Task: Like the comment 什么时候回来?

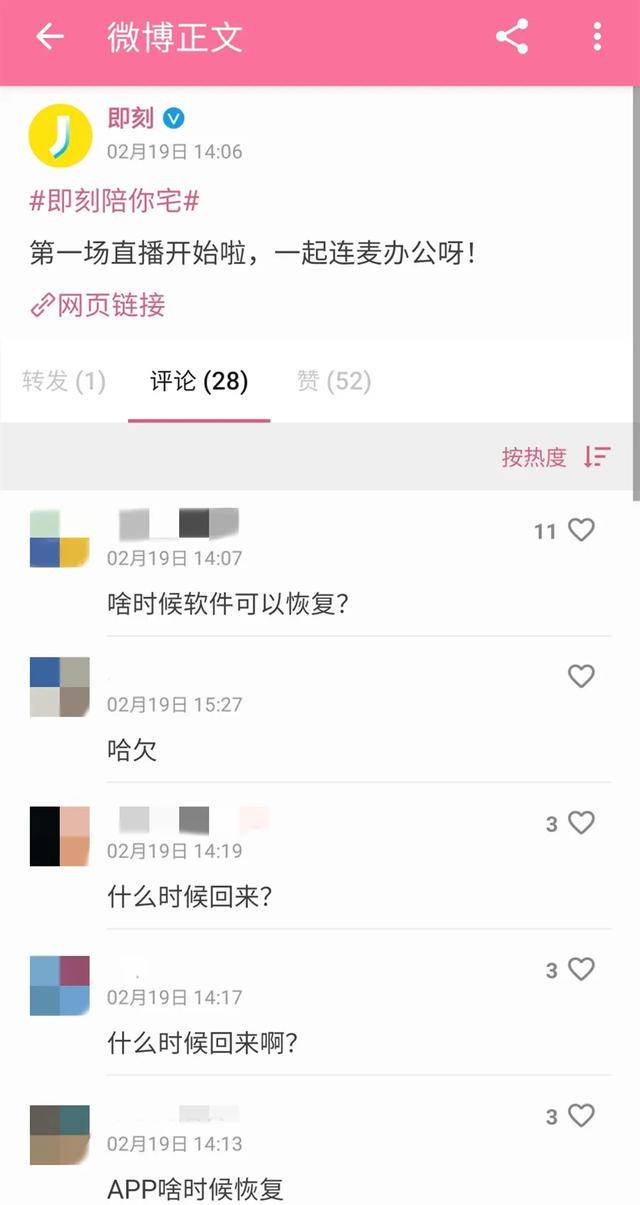Action: (581, 823)
